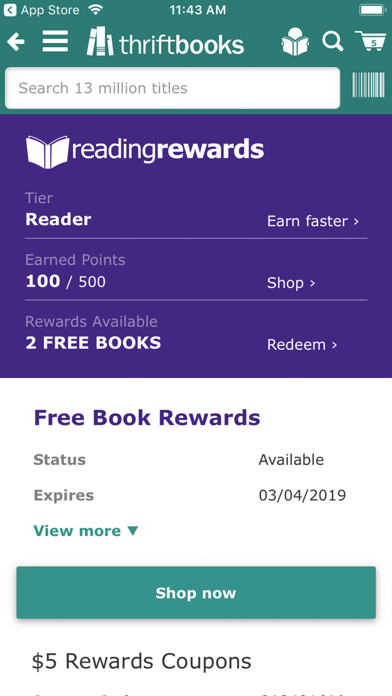Expand View more under Free Book Rewards

(86, 530)
